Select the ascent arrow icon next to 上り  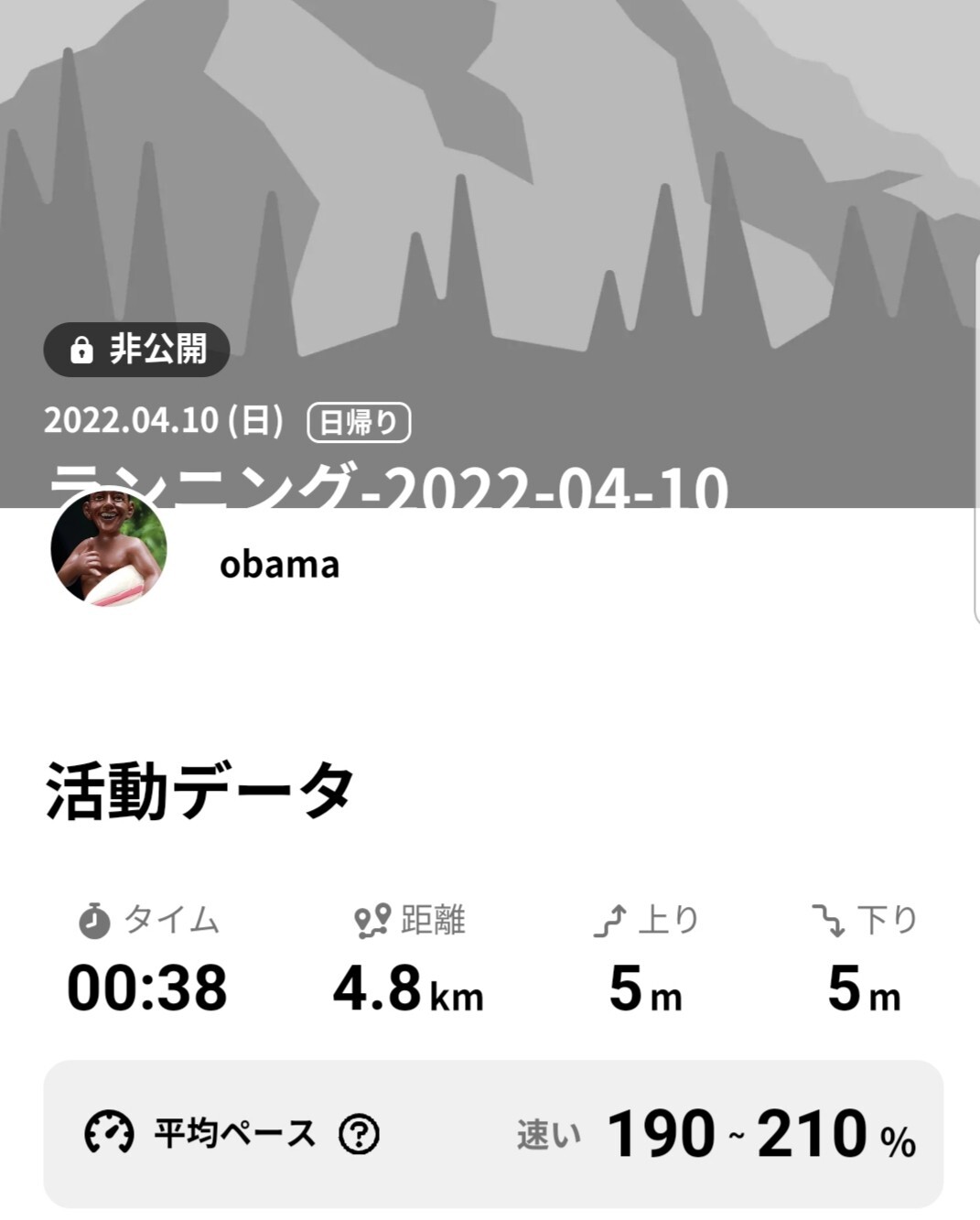click(608, 920)
